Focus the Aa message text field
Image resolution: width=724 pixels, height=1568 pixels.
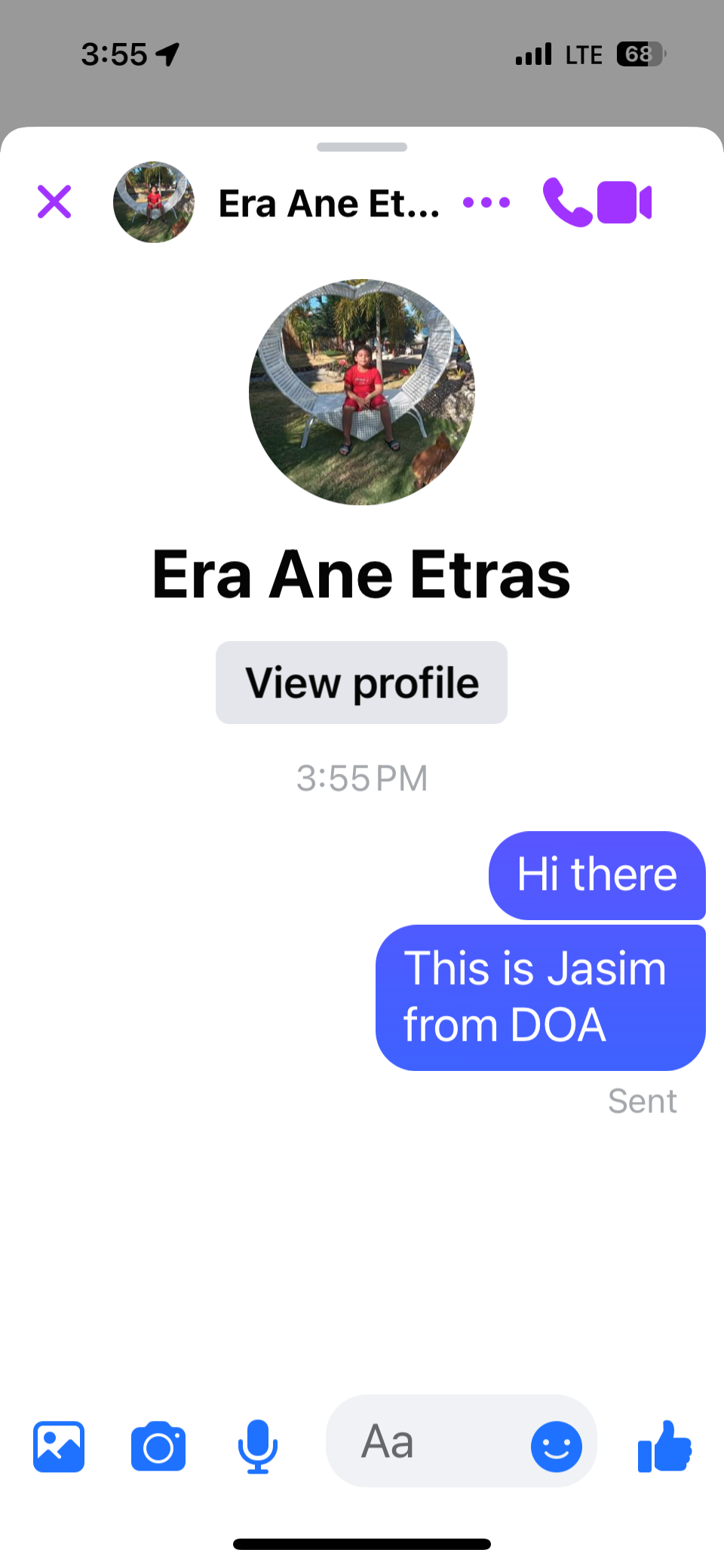tap(426, 1441)
